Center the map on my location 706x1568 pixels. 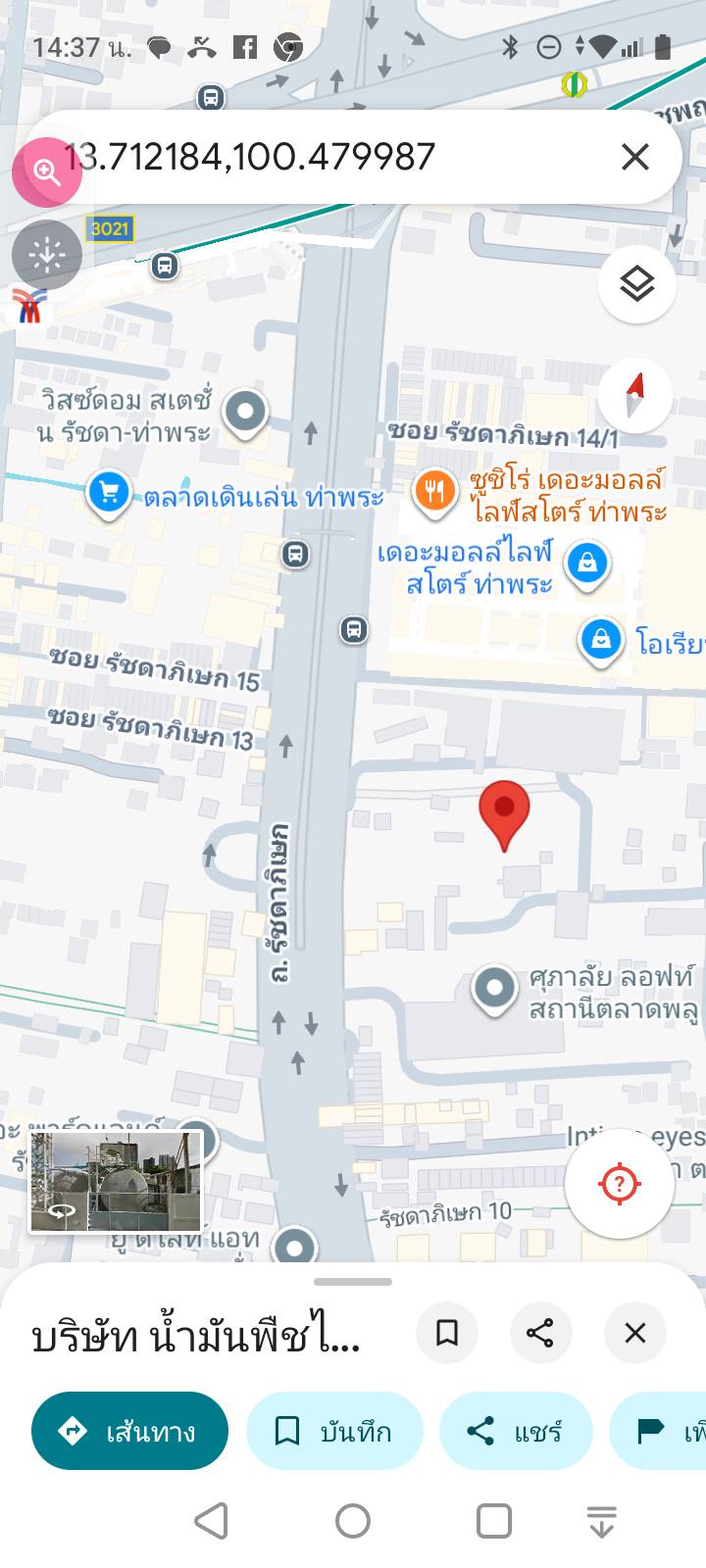(x=619, y=1184)
